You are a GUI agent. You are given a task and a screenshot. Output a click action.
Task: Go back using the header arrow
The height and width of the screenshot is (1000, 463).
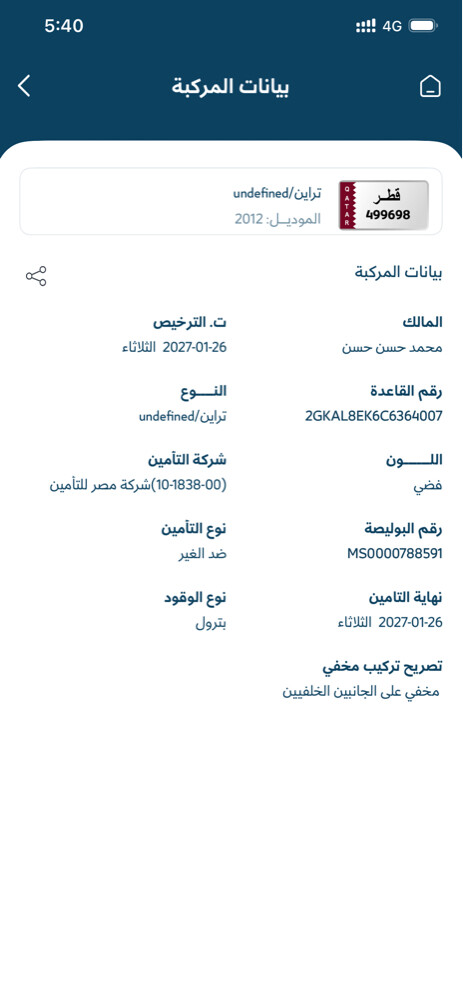click(x=24, y=86)
